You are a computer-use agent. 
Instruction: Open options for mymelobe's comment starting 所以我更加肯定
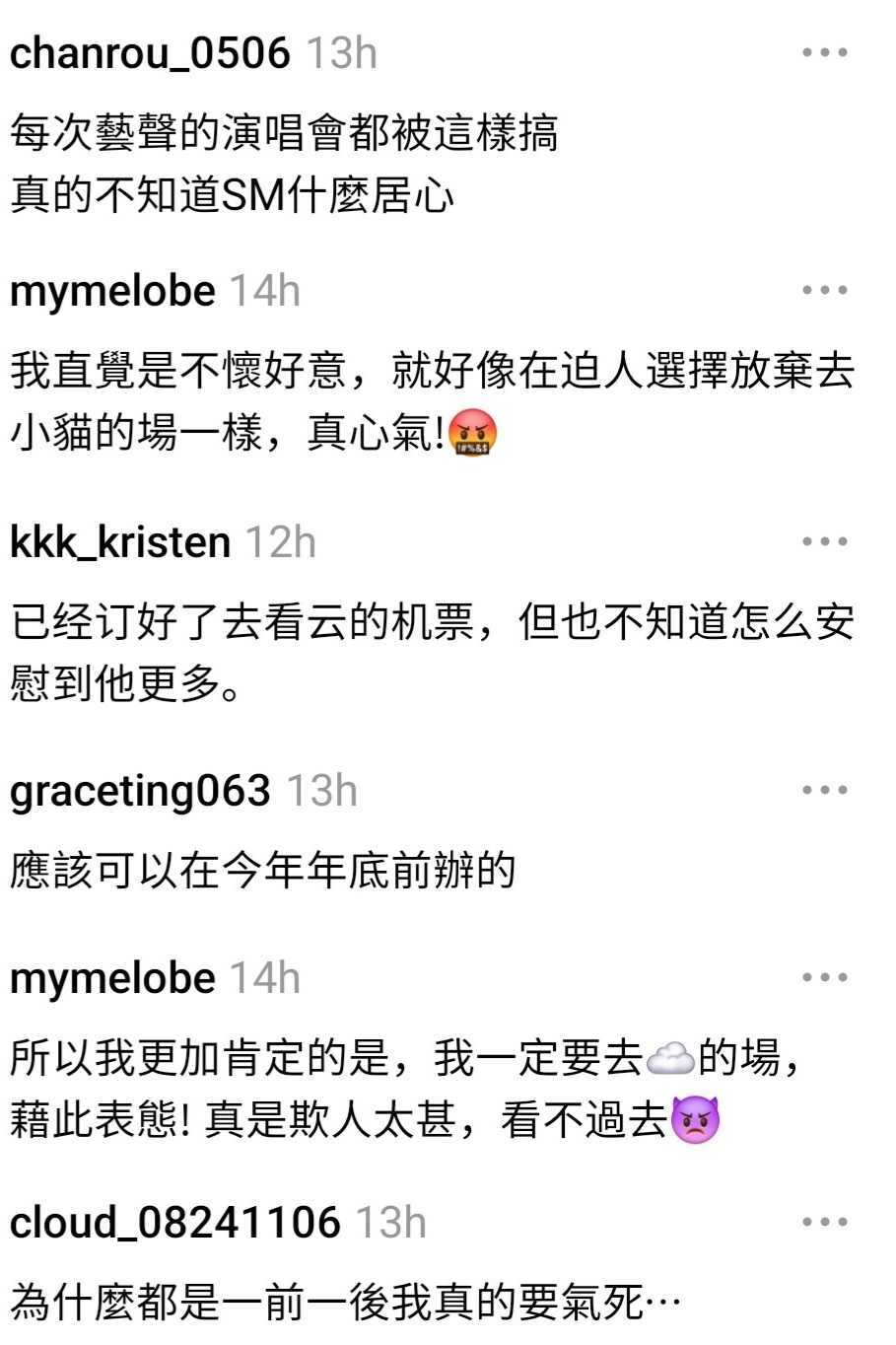click(824, 977)
